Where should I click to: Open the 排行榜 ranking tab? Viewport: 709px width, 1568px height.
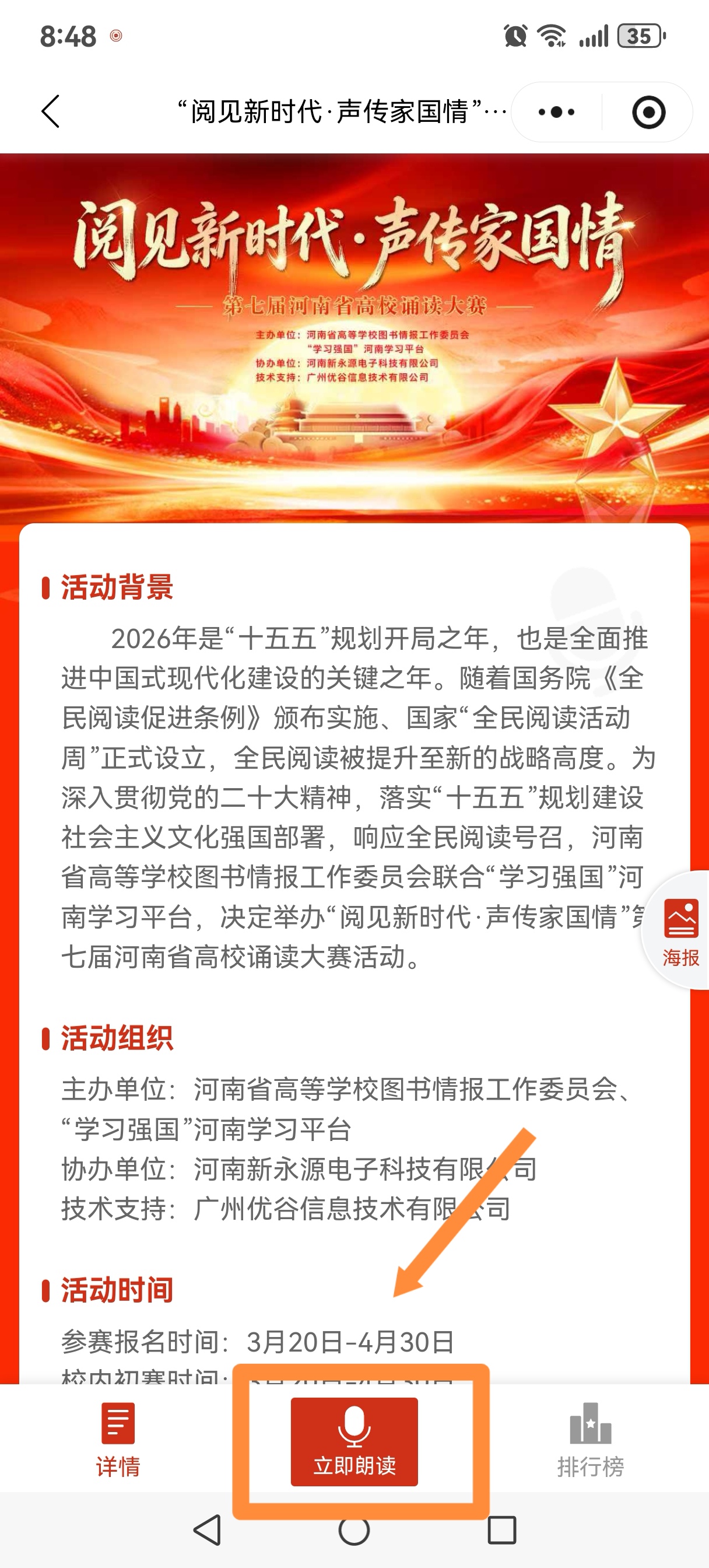click(x=590, y=1440)
